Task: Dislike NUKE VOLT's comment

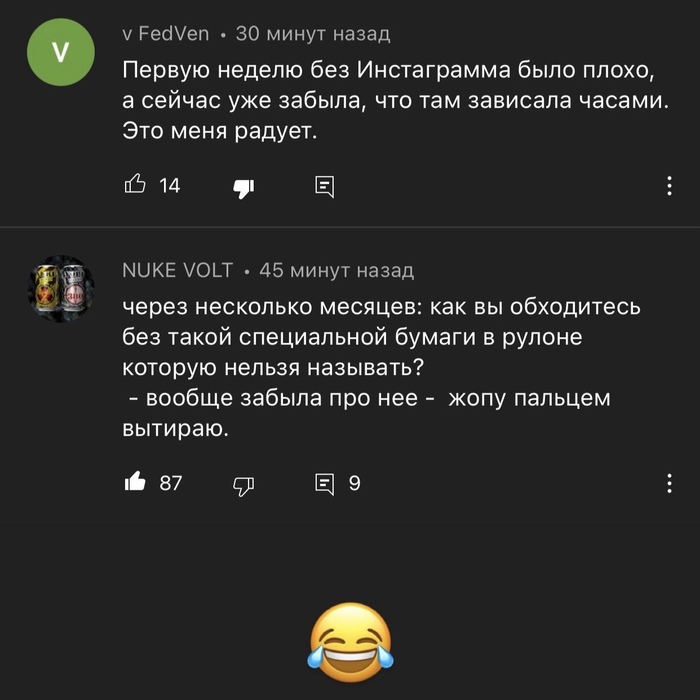Action: tap(243, 485)
